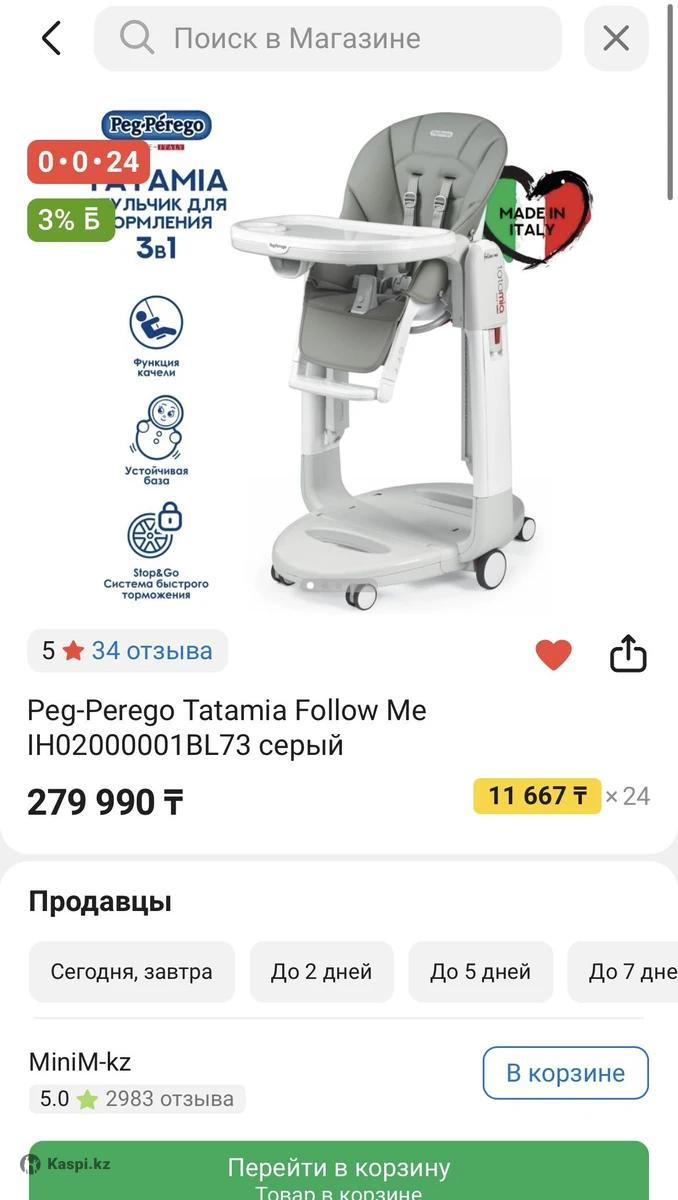Tap the 'В корзине' button for MiniM-kz
The width and height of the screenshot is (678, 1200).
coord(565,1073)
